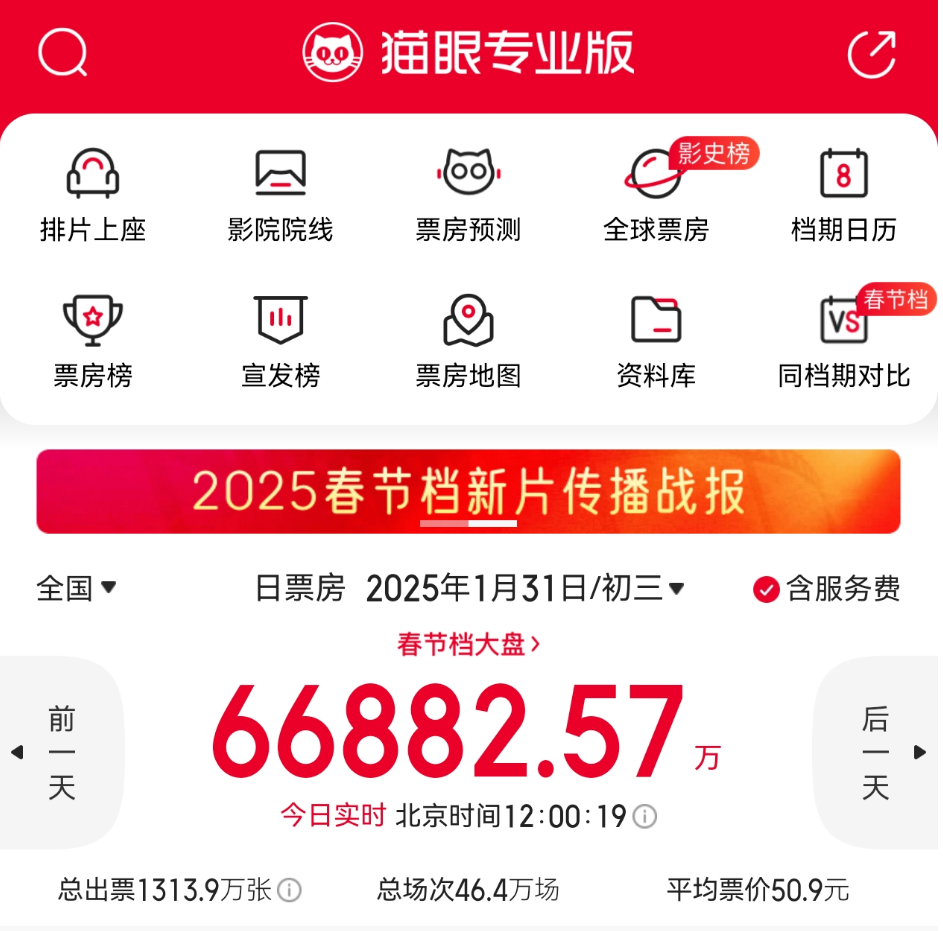Toggle the 含服务费 checkbox
The height and width of the screenshot is (931, 943).
pos(766,589)
